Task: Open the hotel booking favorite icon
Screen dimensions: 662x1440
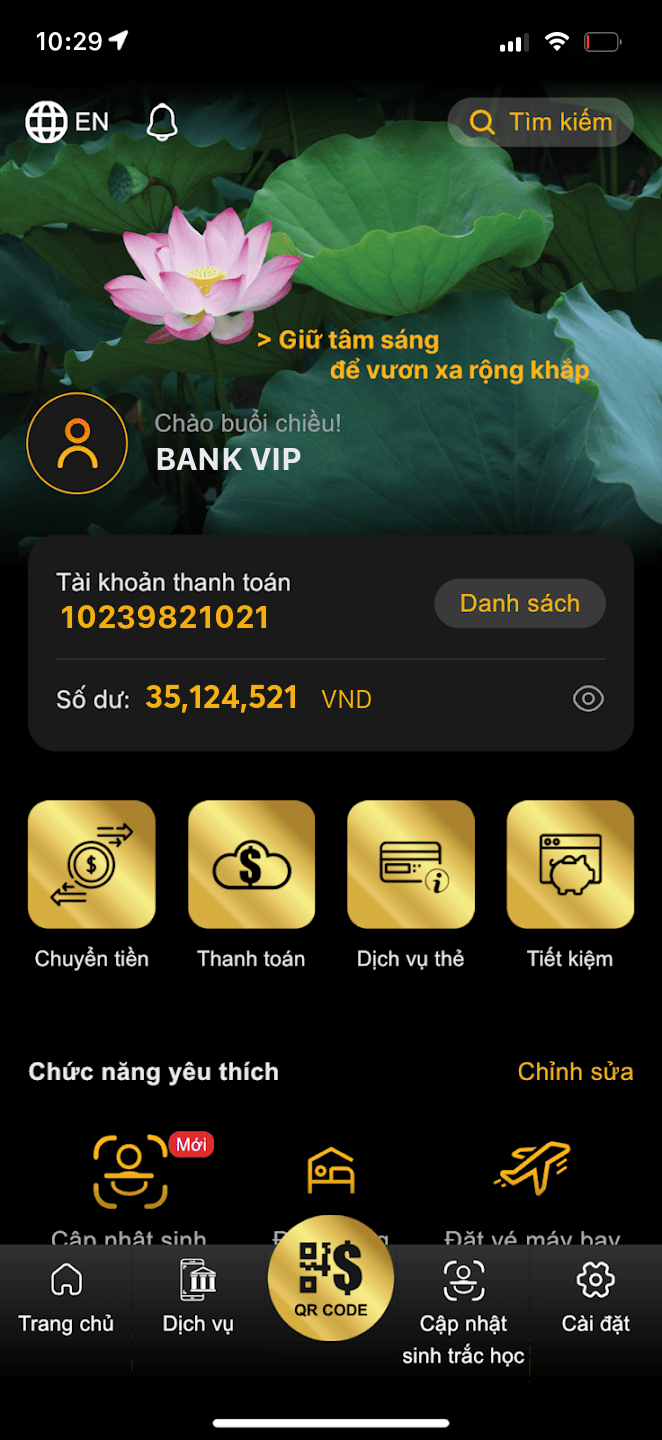Action: point(331,1170)
